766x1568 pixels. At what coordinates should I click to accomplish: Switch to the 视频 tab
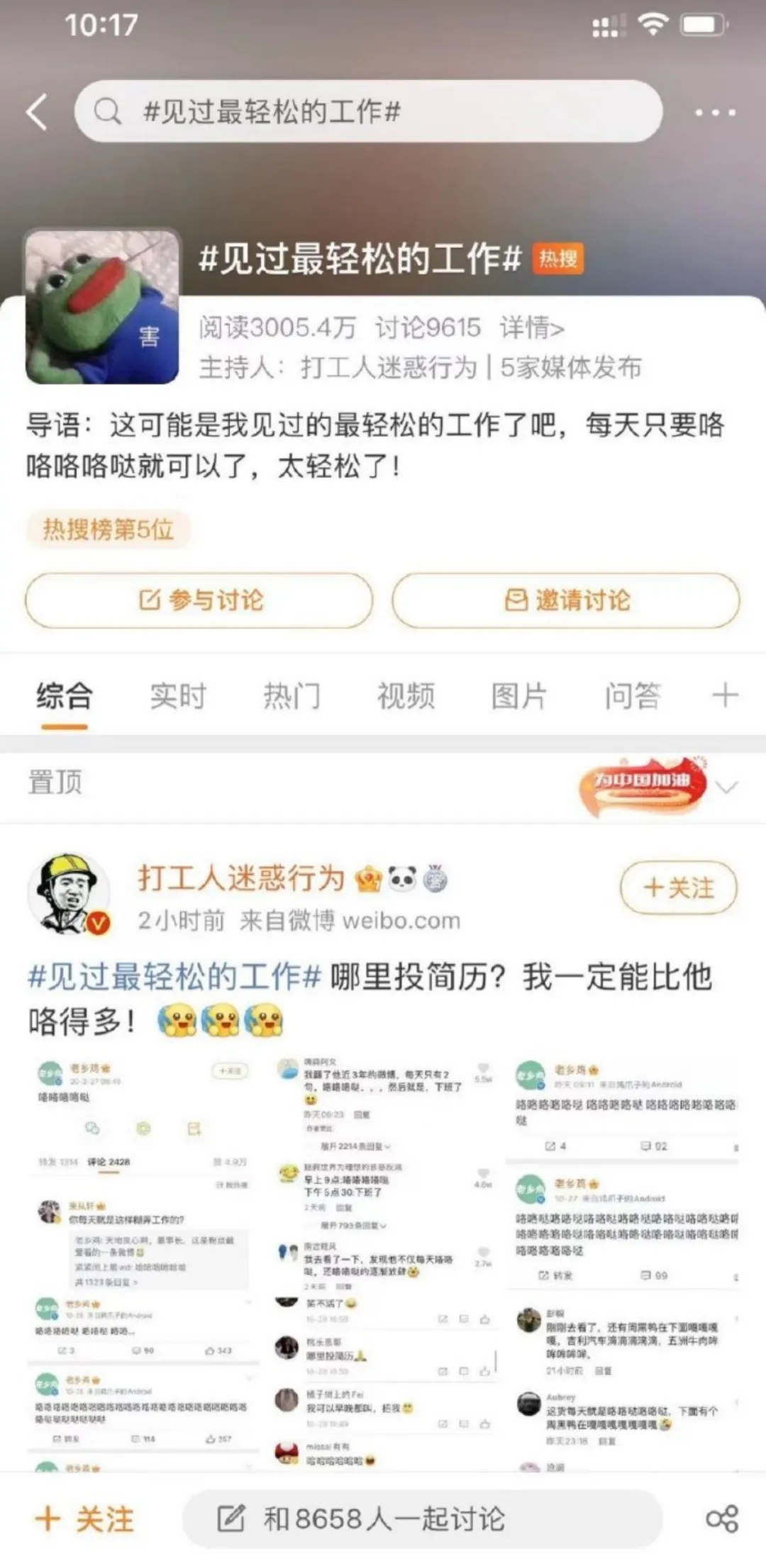pyautogui.click(x=406, y=695)
